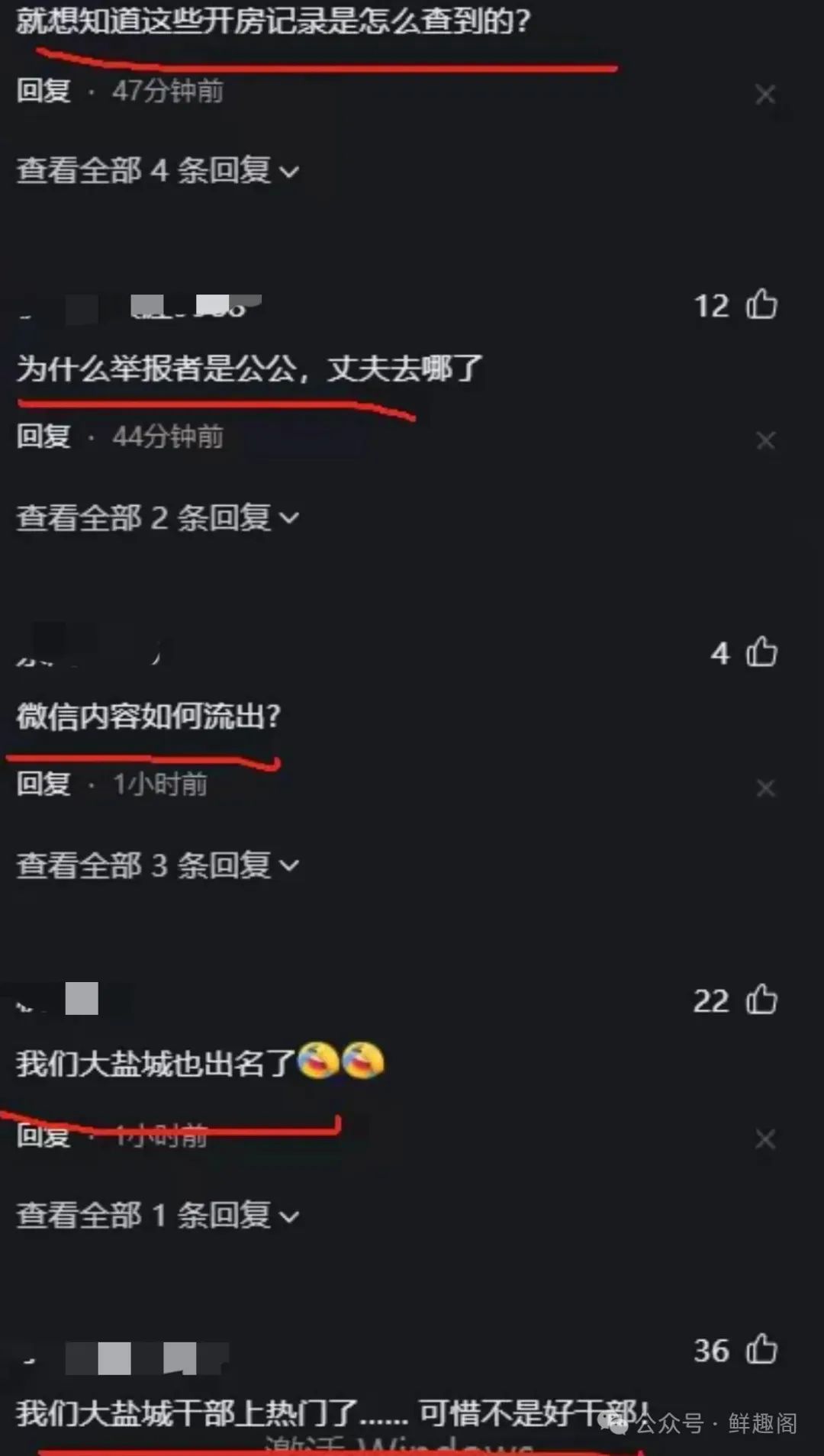Like the comment 我们大盐城也出名了
Screen dimensions: 824x1456
[x=761, y=1000]
